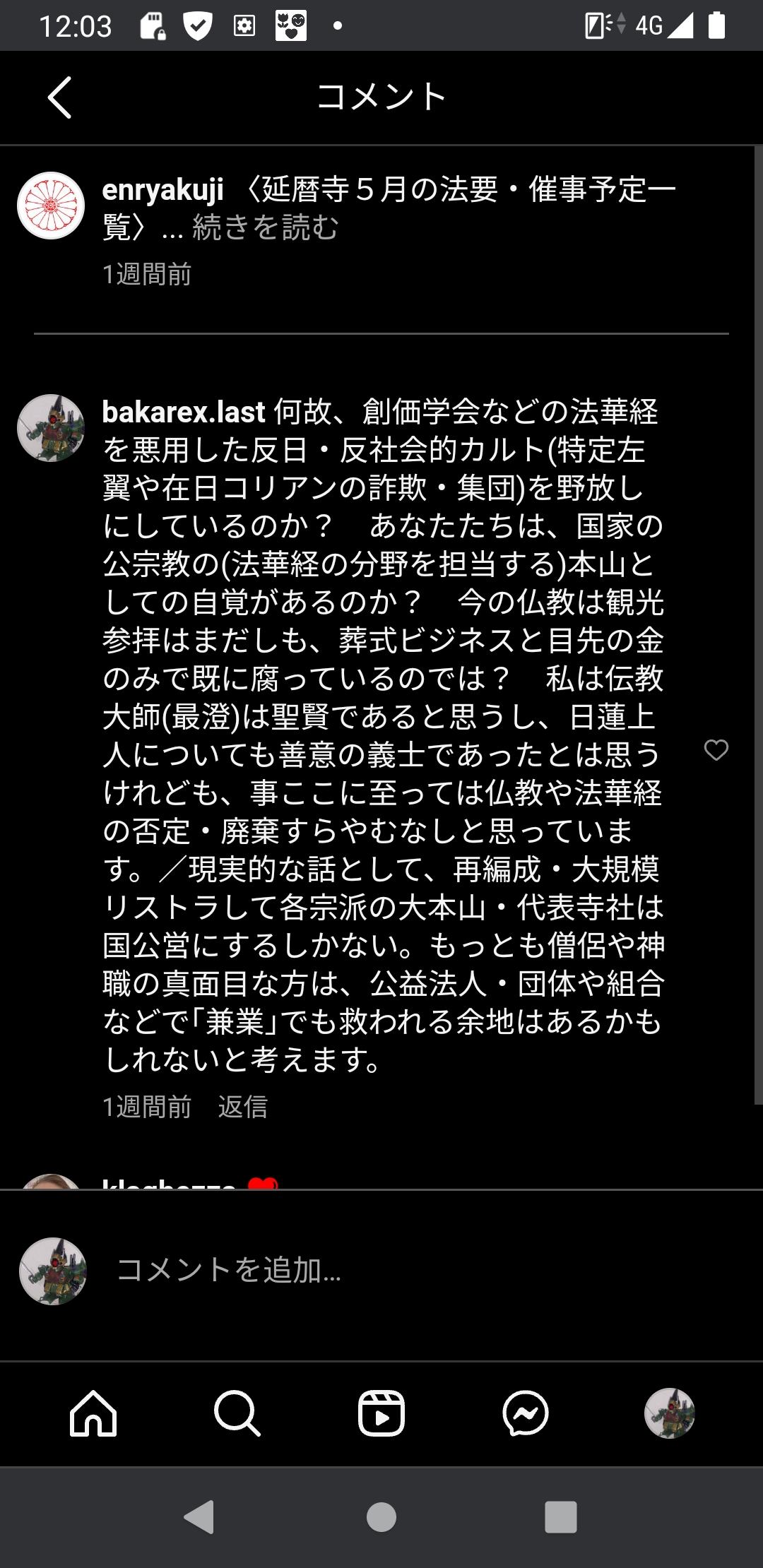
Task: Tap the system recent apps button
Action: pos(561,1517)
